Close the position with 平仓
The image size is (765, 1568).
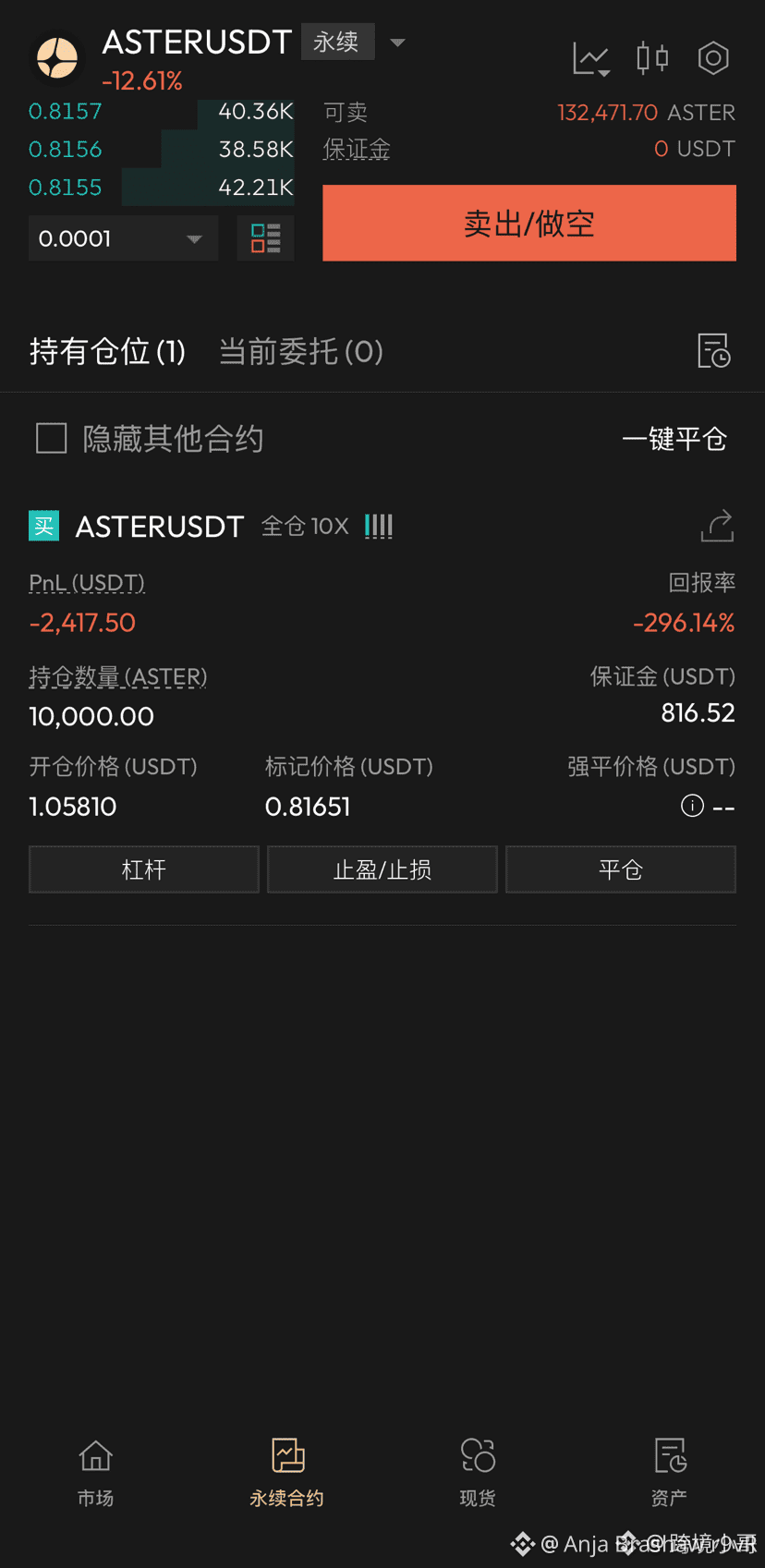point(620,869)
